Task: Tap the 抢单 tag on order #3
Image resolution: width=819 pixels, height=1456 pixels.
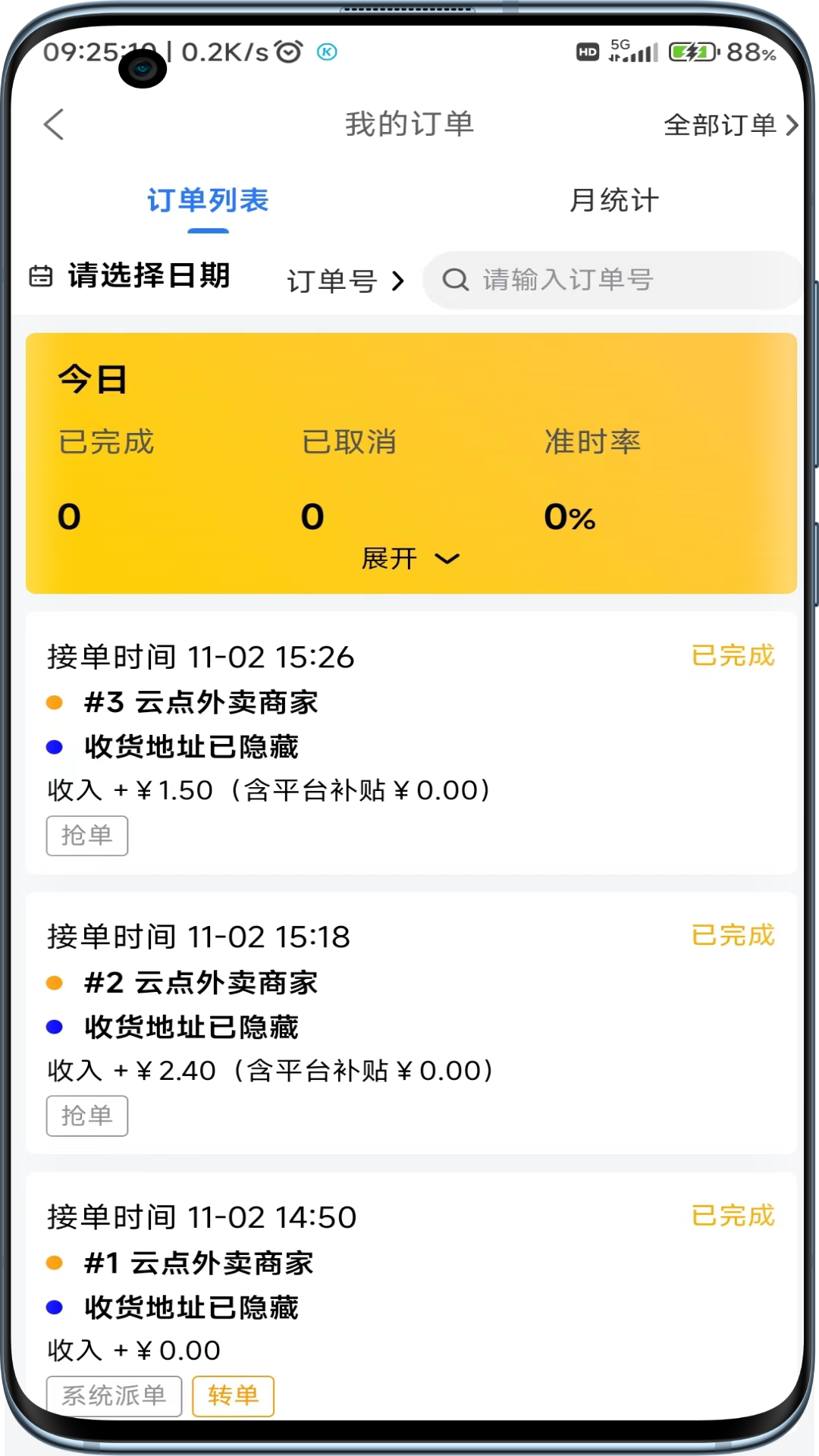Action: pyautogui.click(x=87, y=835)
